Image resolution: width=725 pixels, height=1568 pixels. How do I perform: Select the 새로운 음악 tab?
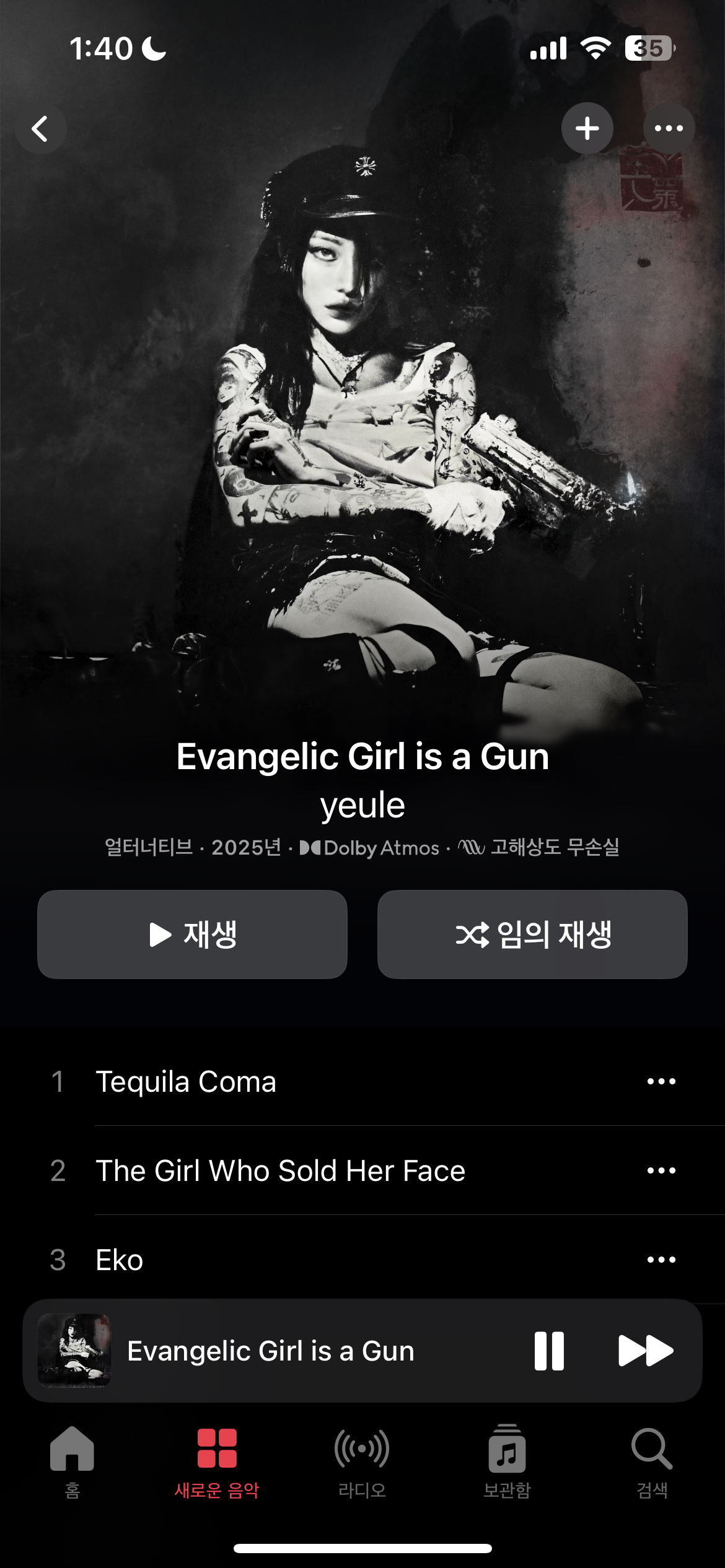pos(217,1461)
